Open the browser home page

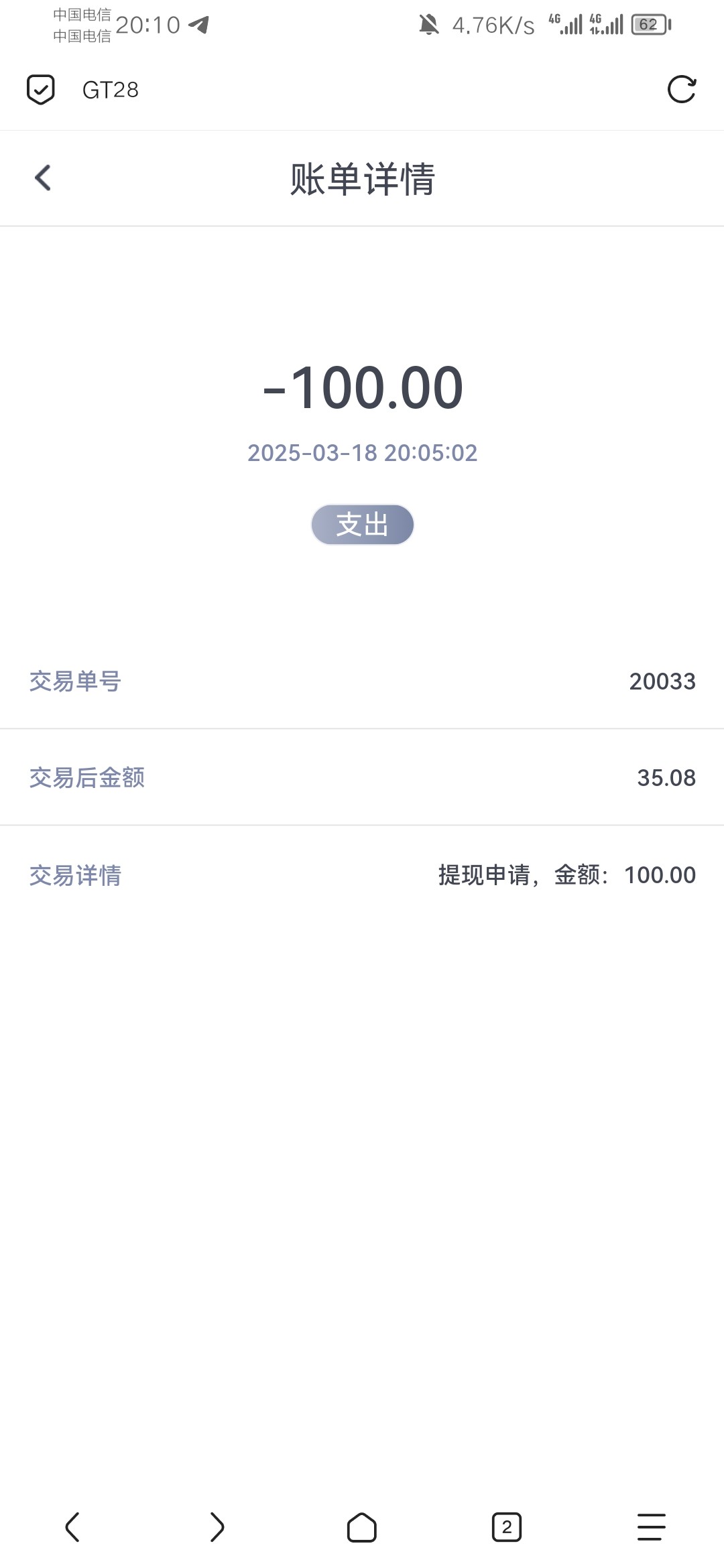point(362,1527)
